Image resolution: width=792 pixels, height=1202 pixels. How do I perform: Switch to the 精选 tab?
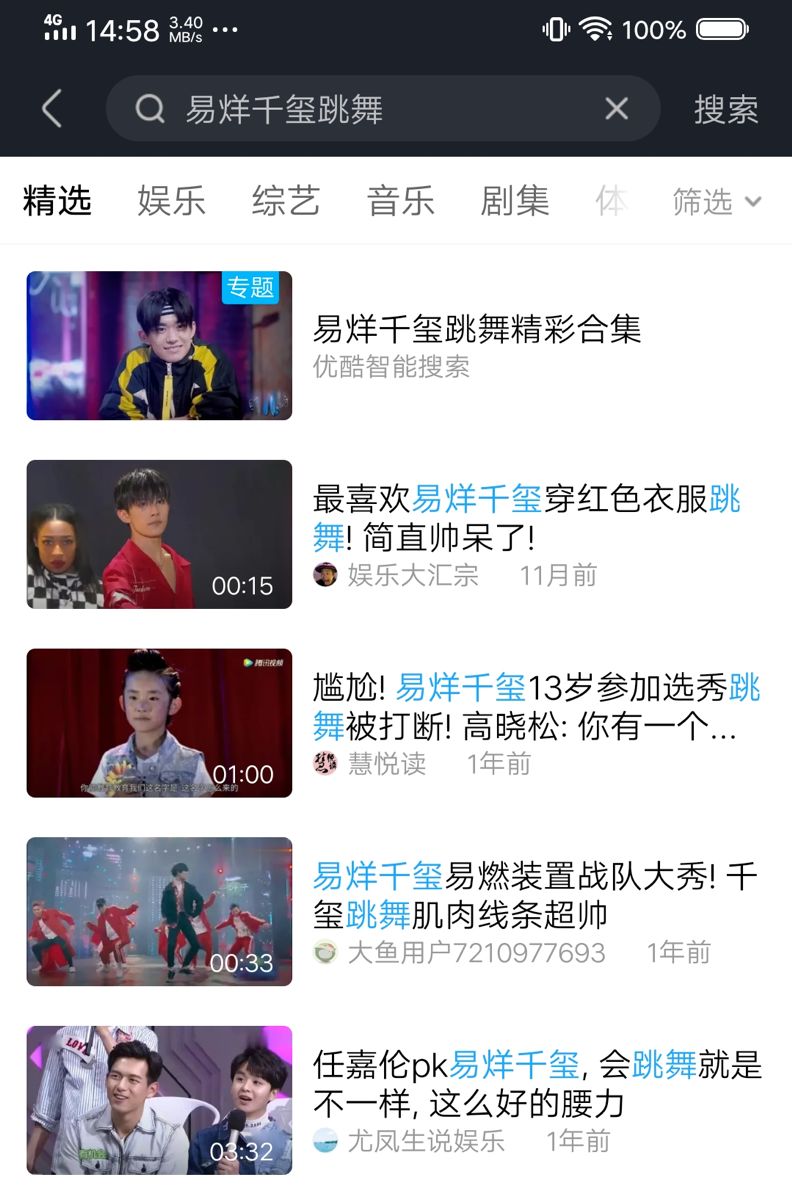click(57, 201)
